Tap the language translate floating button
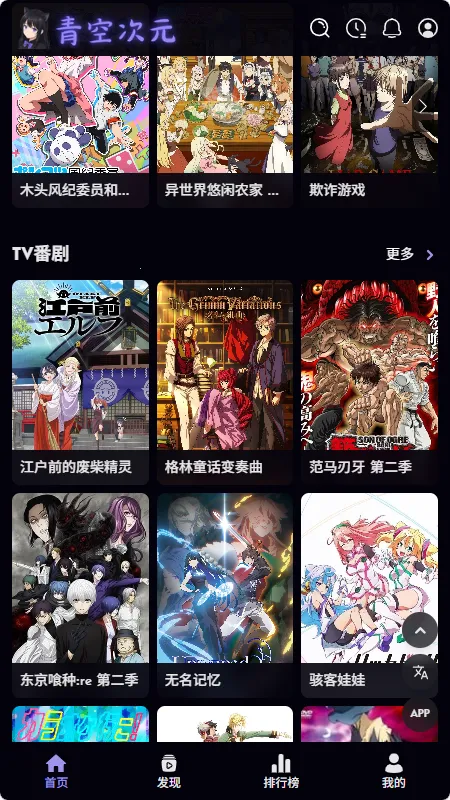The height and width of the screenshot is (800, 450). (420, 672)
